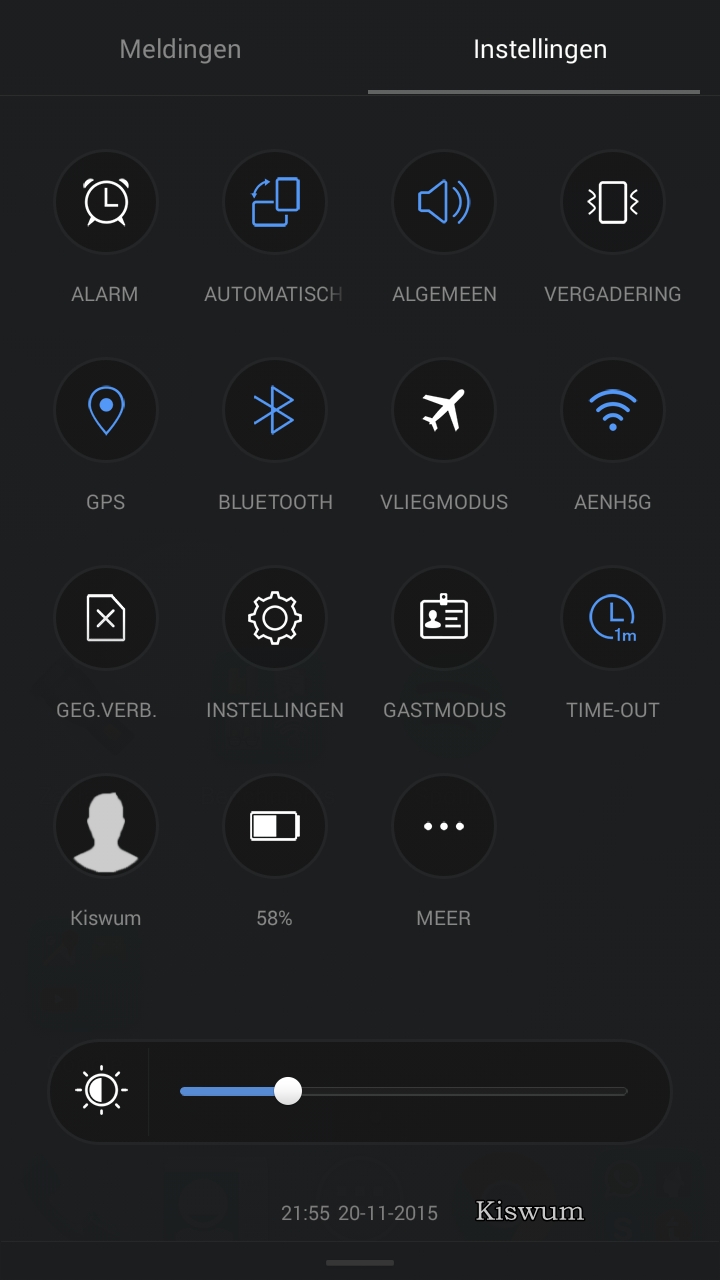
Task: Toggle Automatisch screen rotation
Action: click(x=275, y=202)
